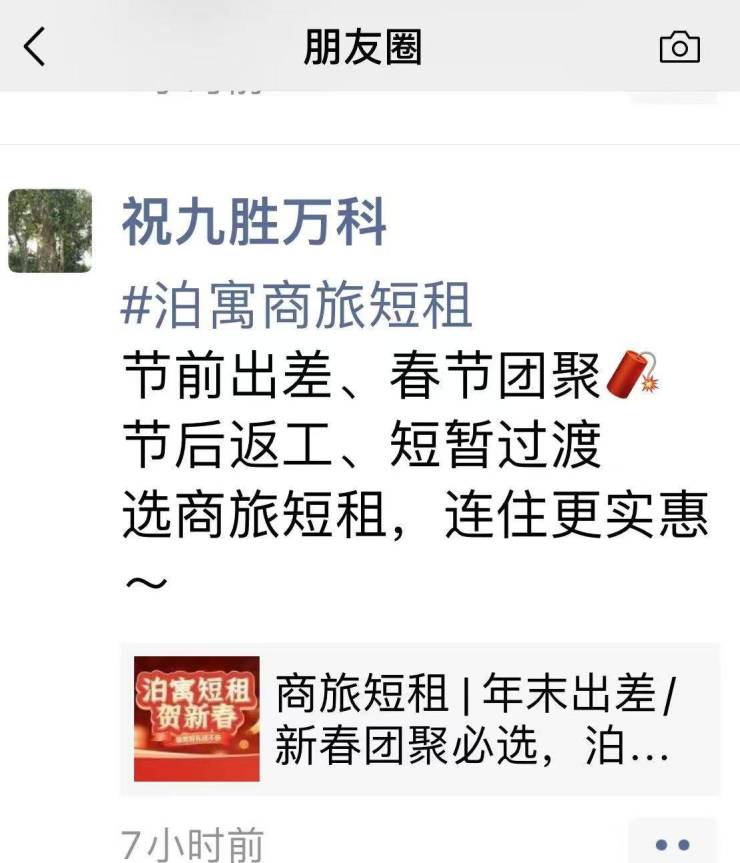
Task: Open like/comment menu for 7小时前 post
Action: [672, 843]
